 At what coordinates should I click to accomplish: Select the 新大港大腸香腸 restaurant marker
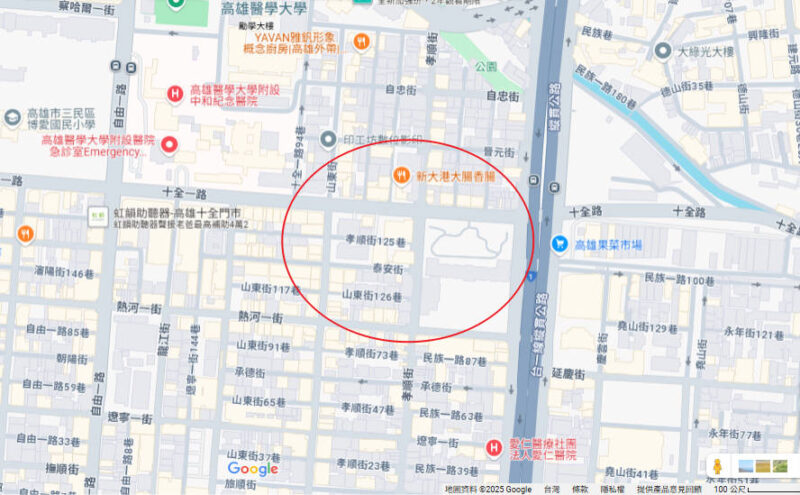click(x=401, y=176)
